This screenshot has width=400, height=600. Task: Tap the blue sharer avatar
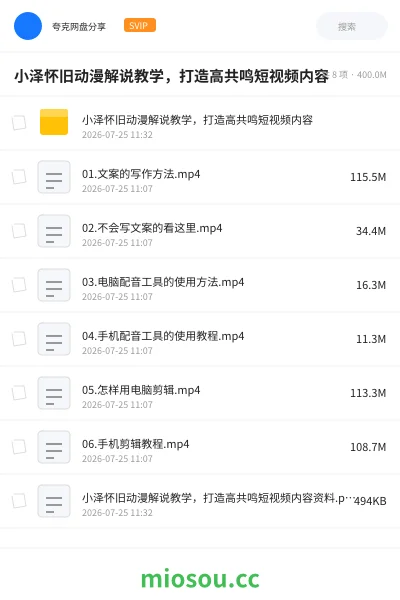pos(28,26)
